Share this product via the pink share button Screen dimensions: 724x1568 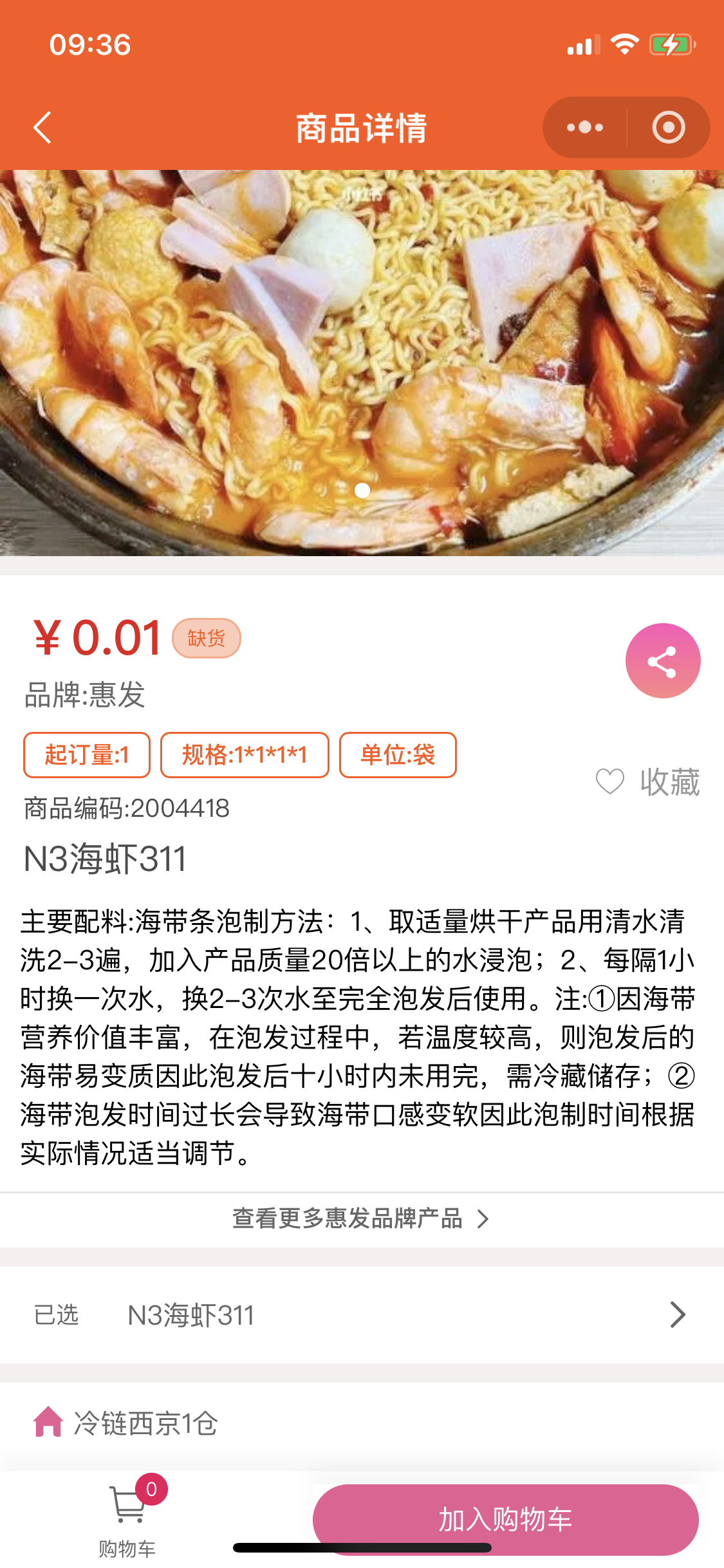(662, 661)
